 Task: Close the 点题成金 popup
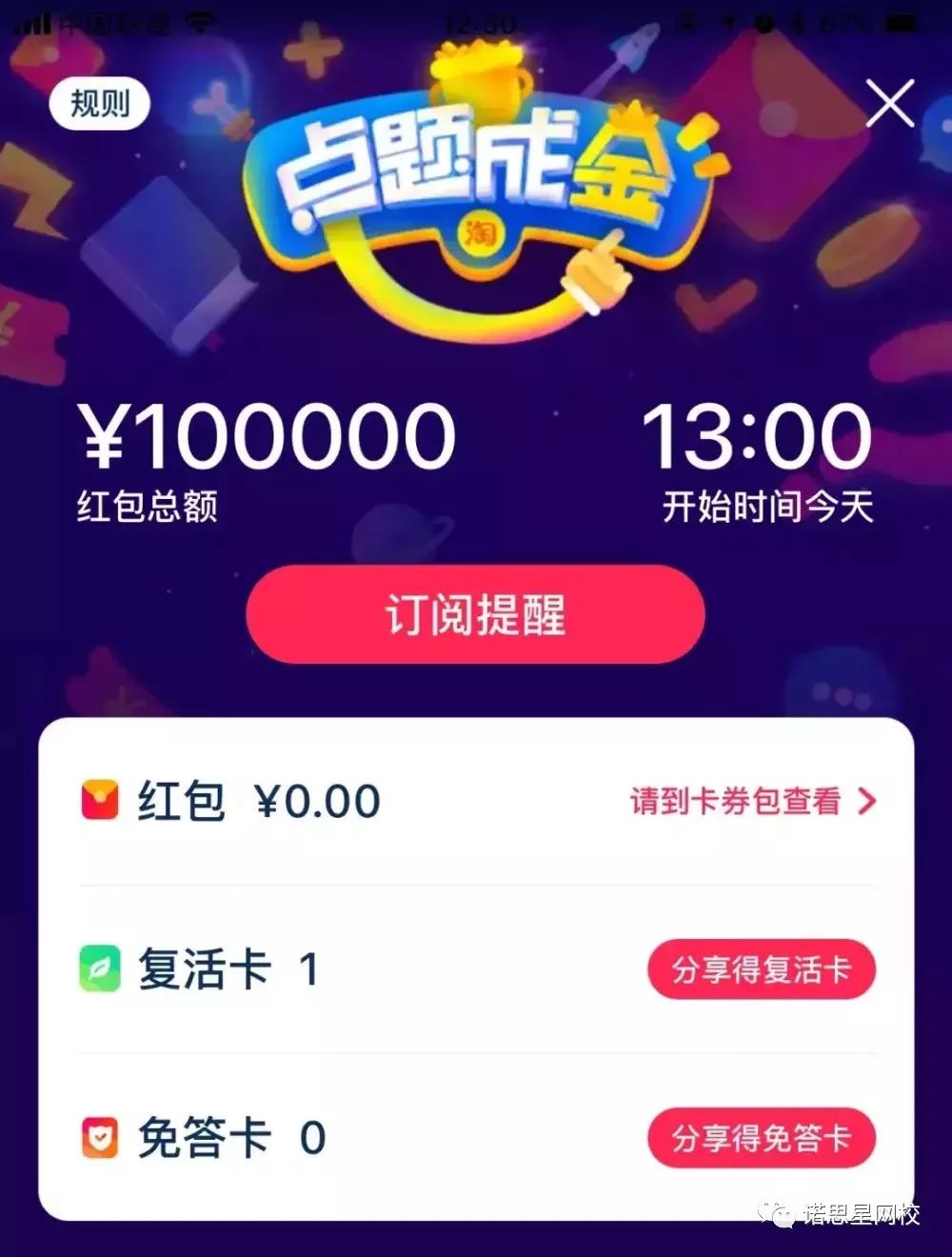[x=889, y=103]
